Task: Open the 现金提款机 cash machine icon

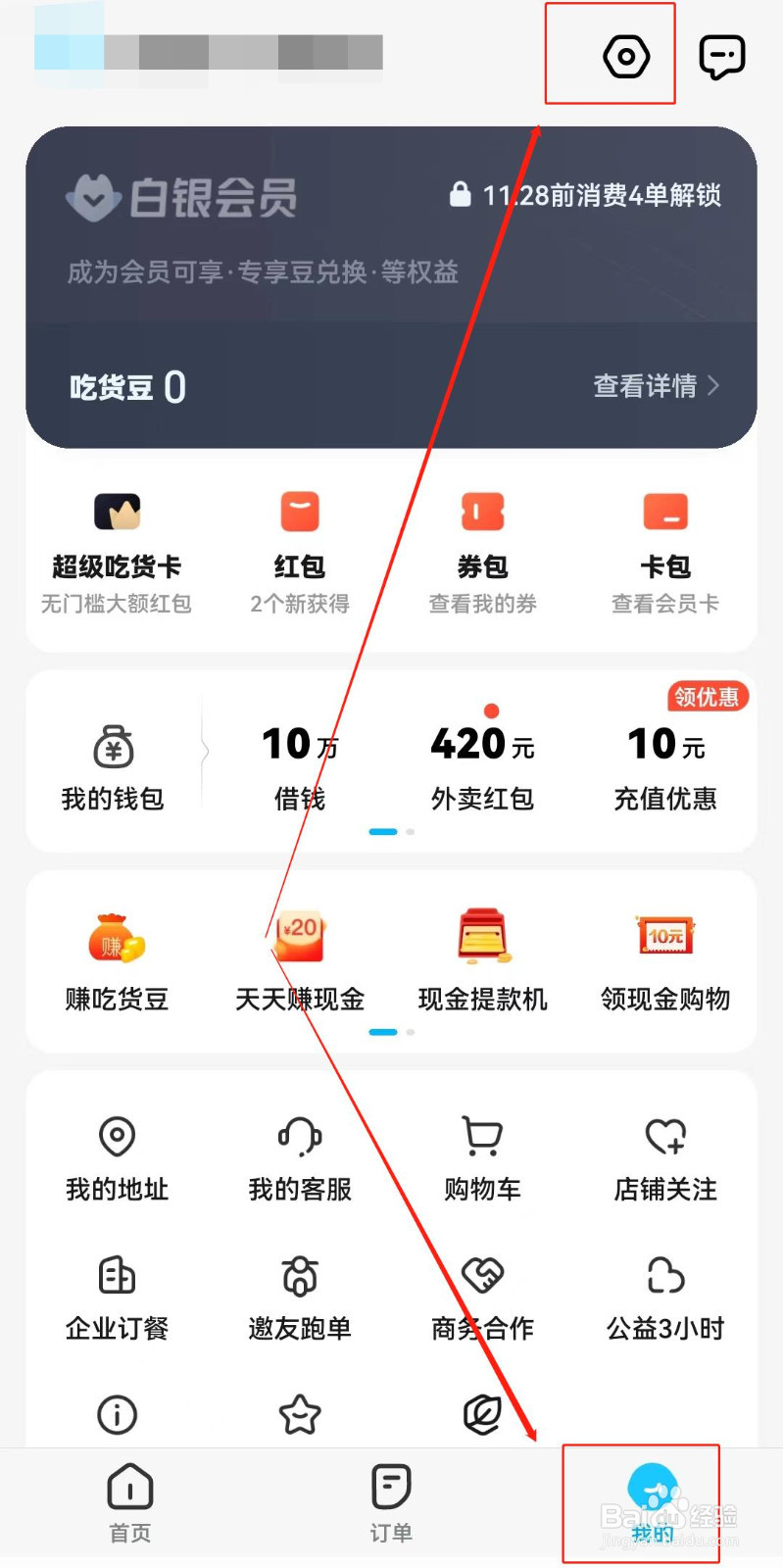Action: 482,938
